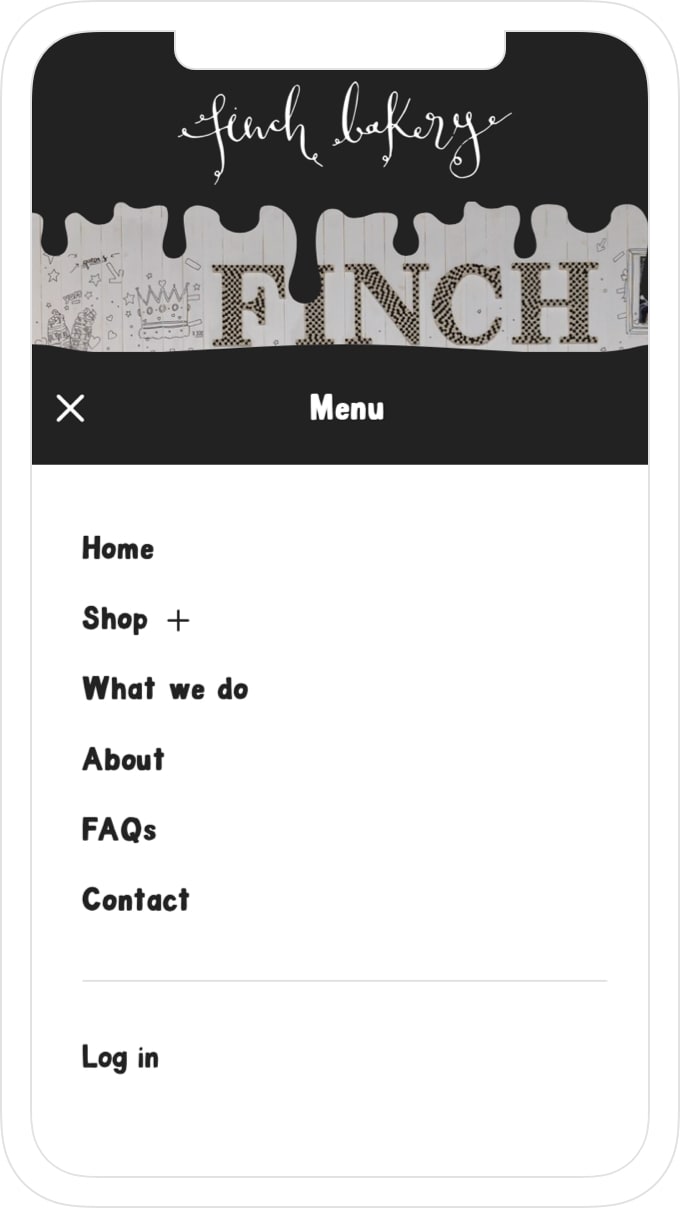View the FAQs page

(119, 829)
